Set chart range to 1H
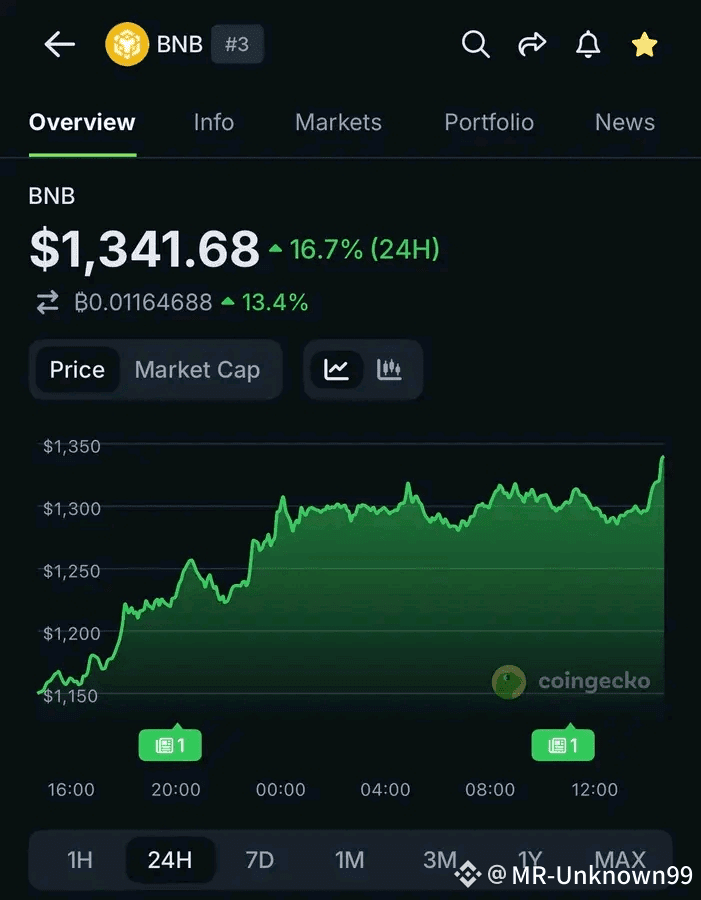 80,860
